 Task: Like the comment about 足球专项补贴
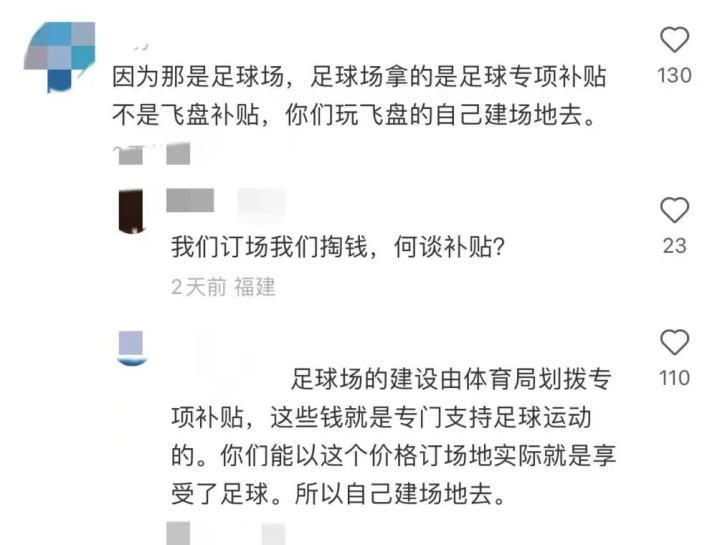[676, 40]
